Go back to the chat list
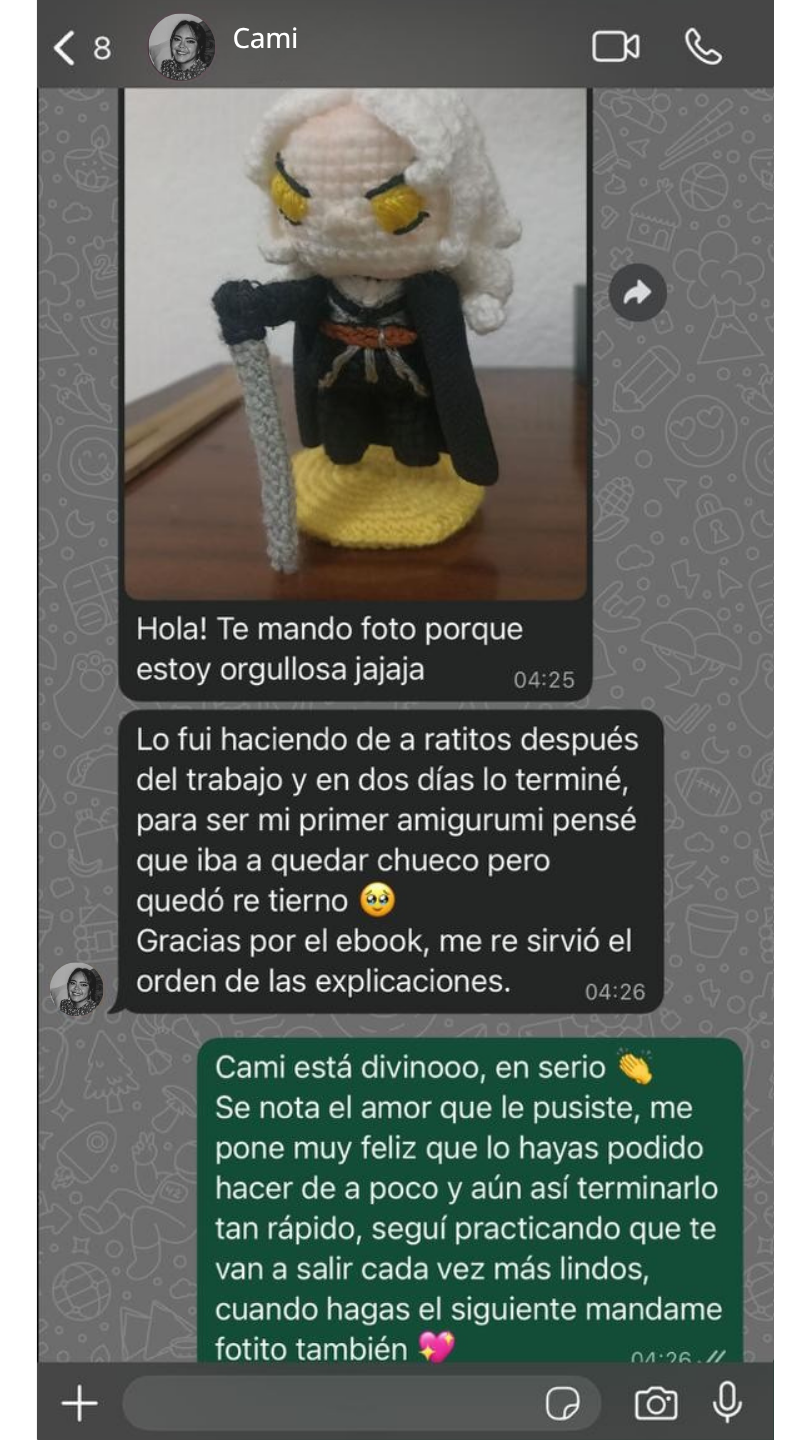 66,47
